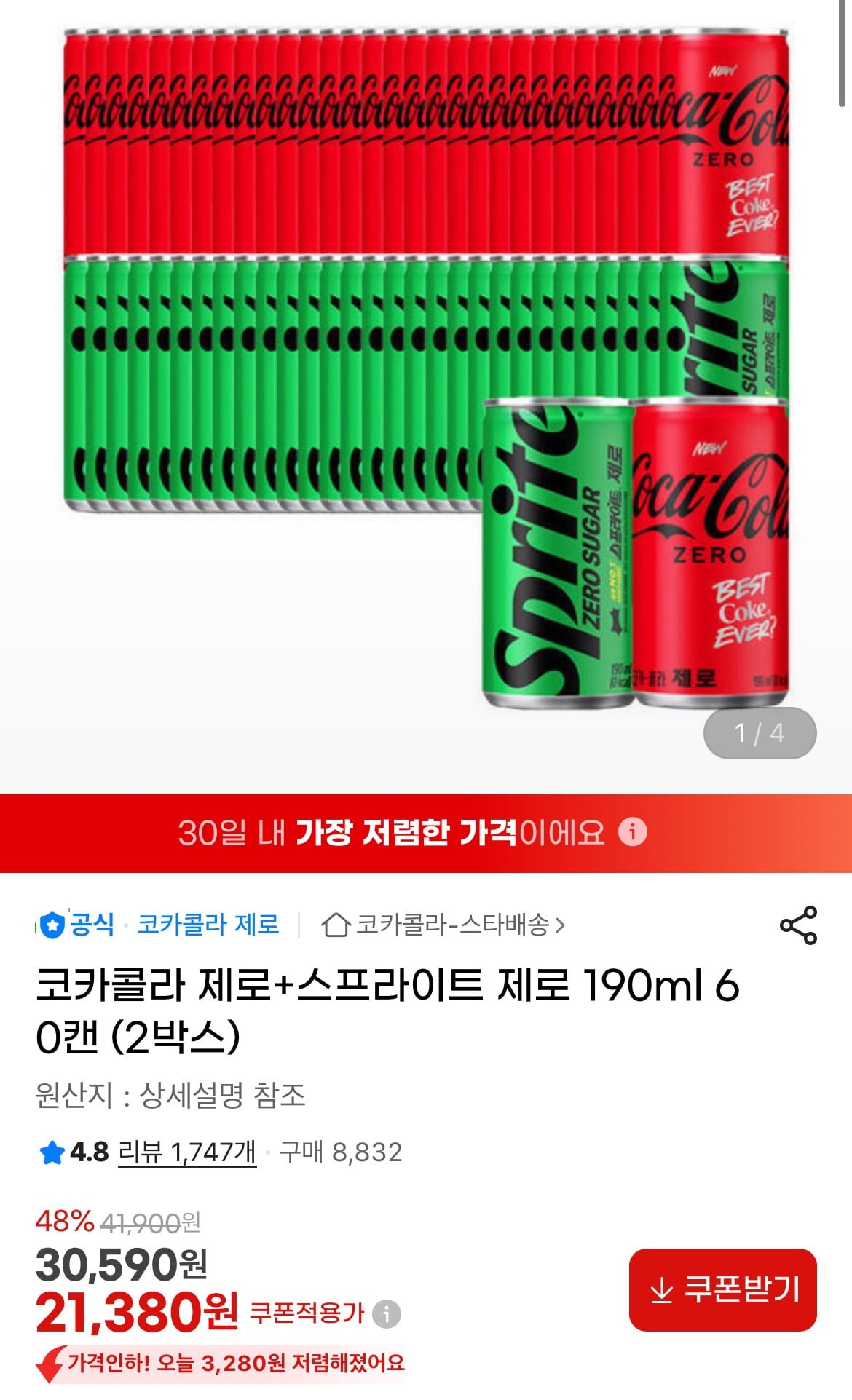Visit the 코카콜라-스타배송 store page
The width and height of the screenshot is (852, 1400).
[443, 925]
